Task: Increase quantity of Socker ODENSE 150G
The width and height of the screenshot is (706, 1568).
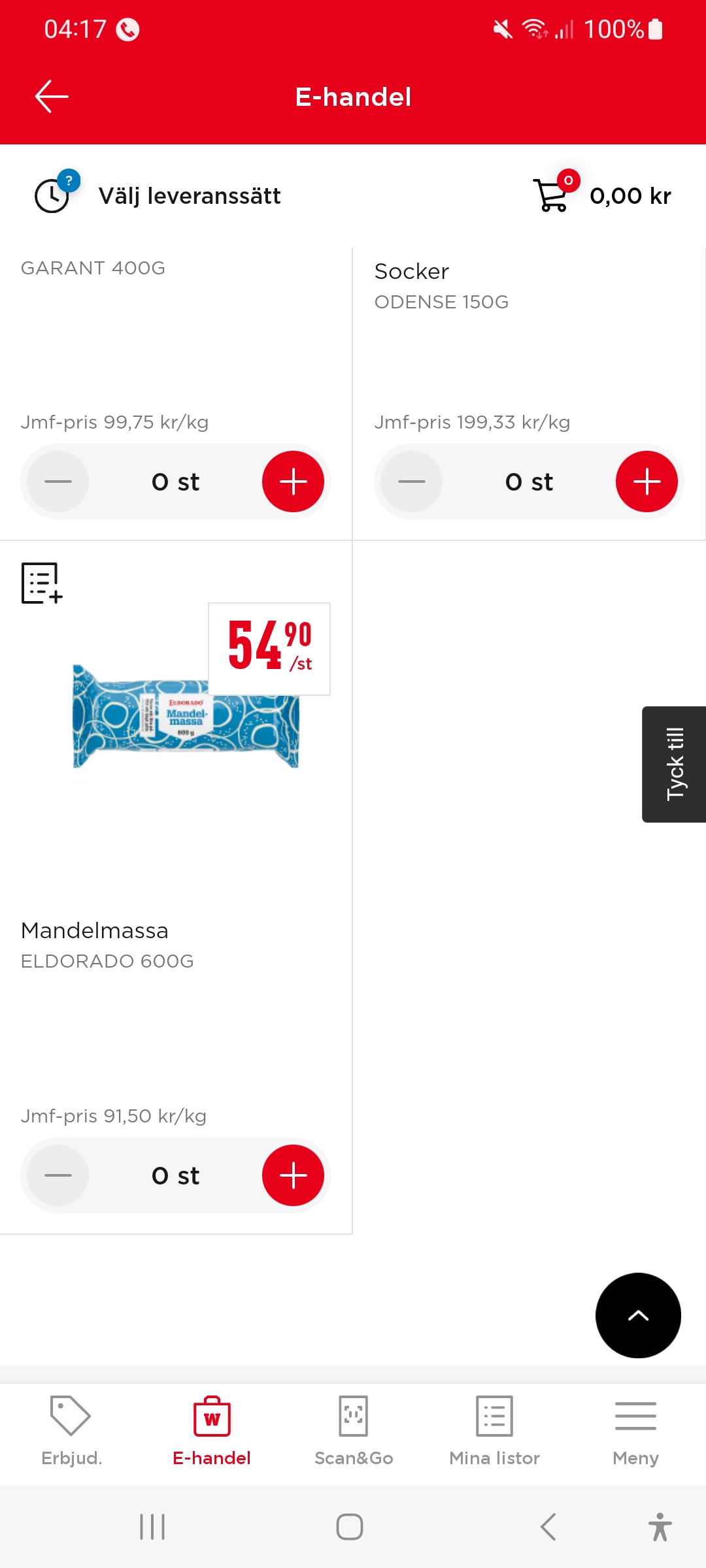Action: (x=647, y=482)
